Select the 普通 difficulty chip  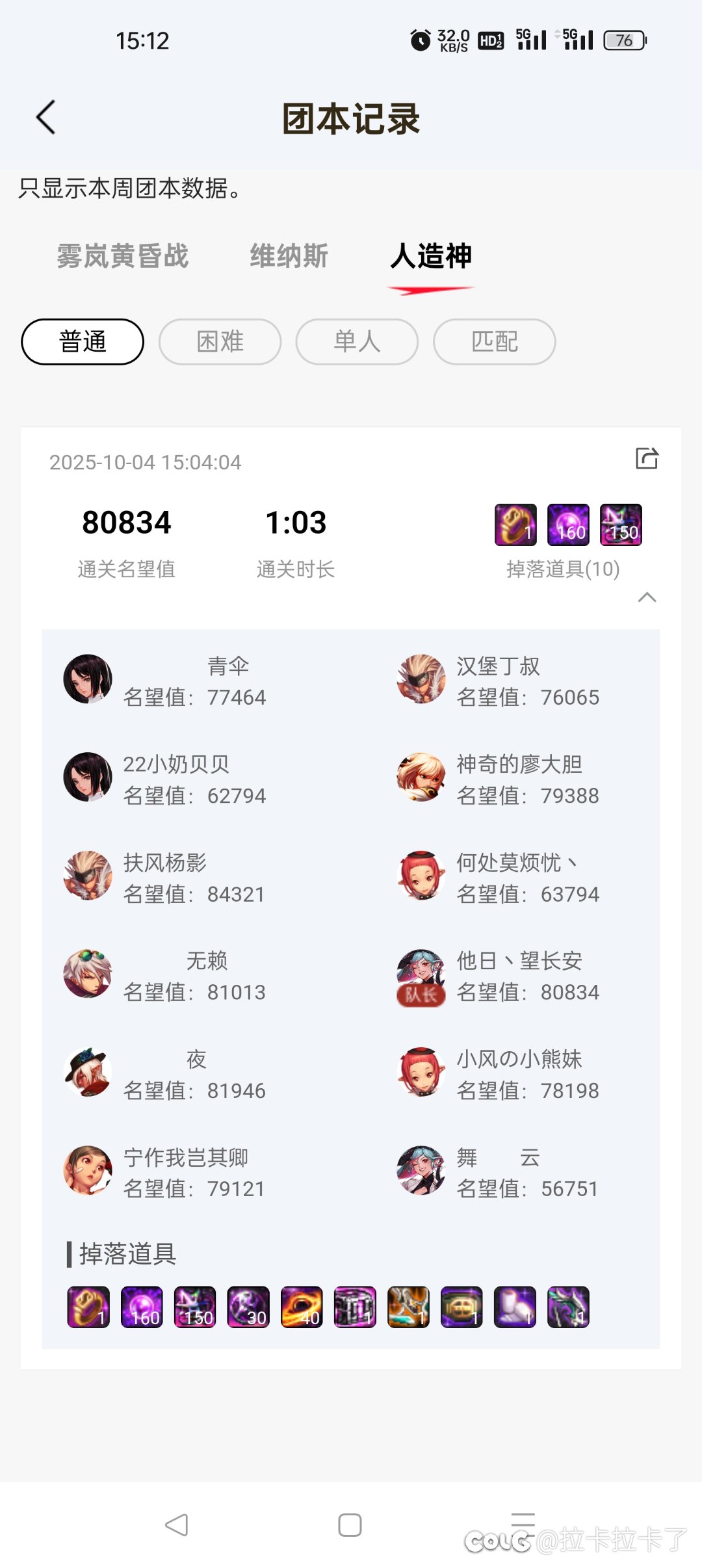(x=83, y=341)
